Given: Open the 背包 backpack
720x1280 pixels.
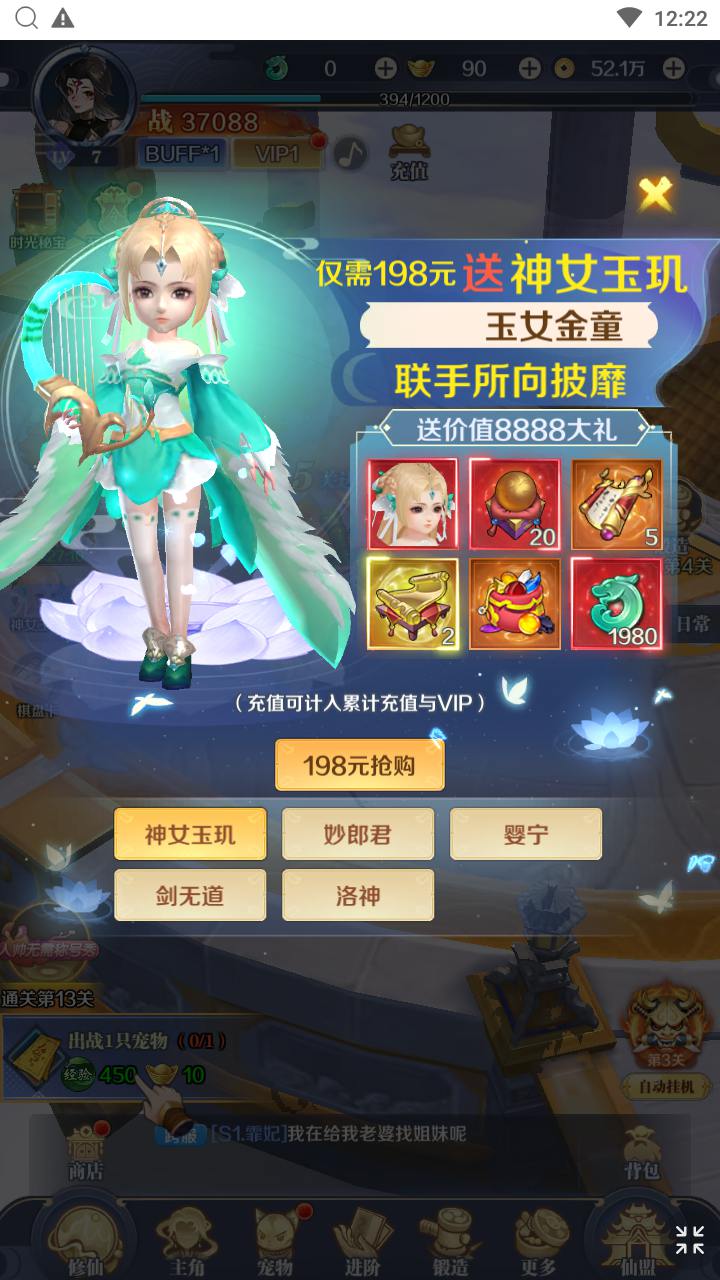Looking at the screenshot, I should pos(641,1152).
